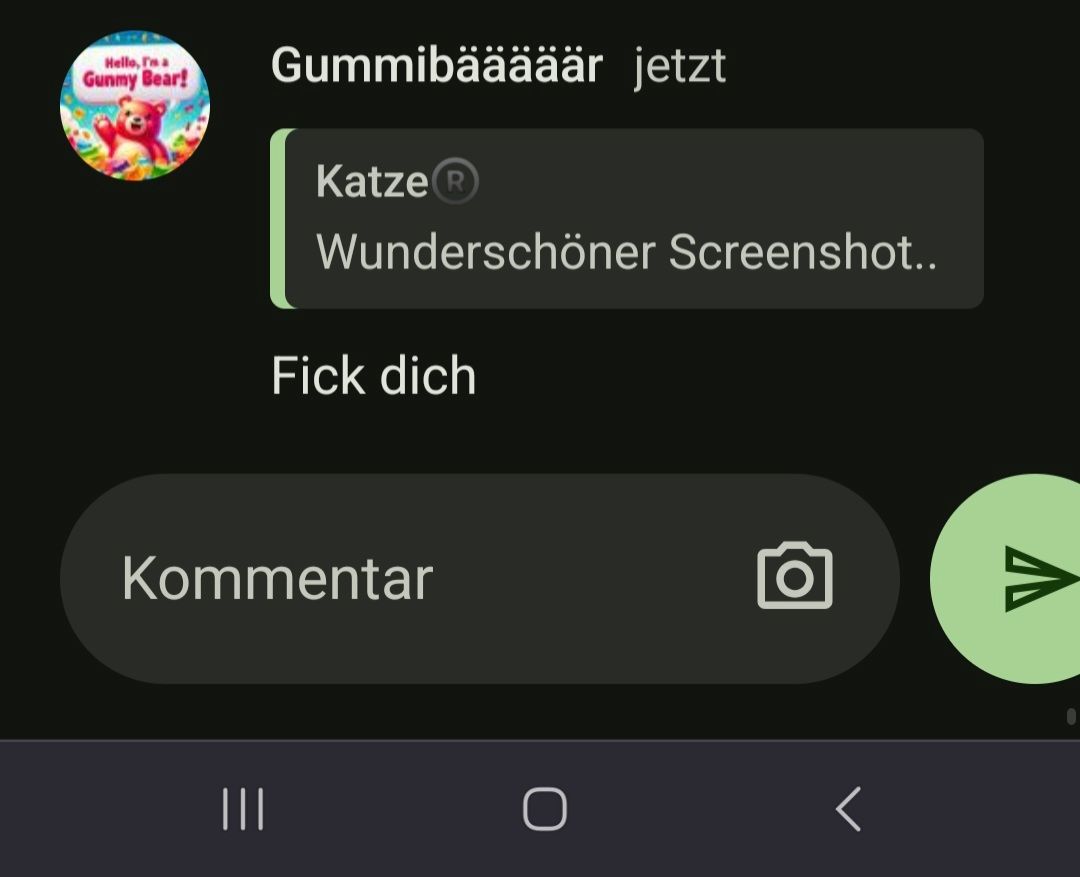Go back using the system back button
This screenshot has height=877, width=1080.
pos(848,809)
